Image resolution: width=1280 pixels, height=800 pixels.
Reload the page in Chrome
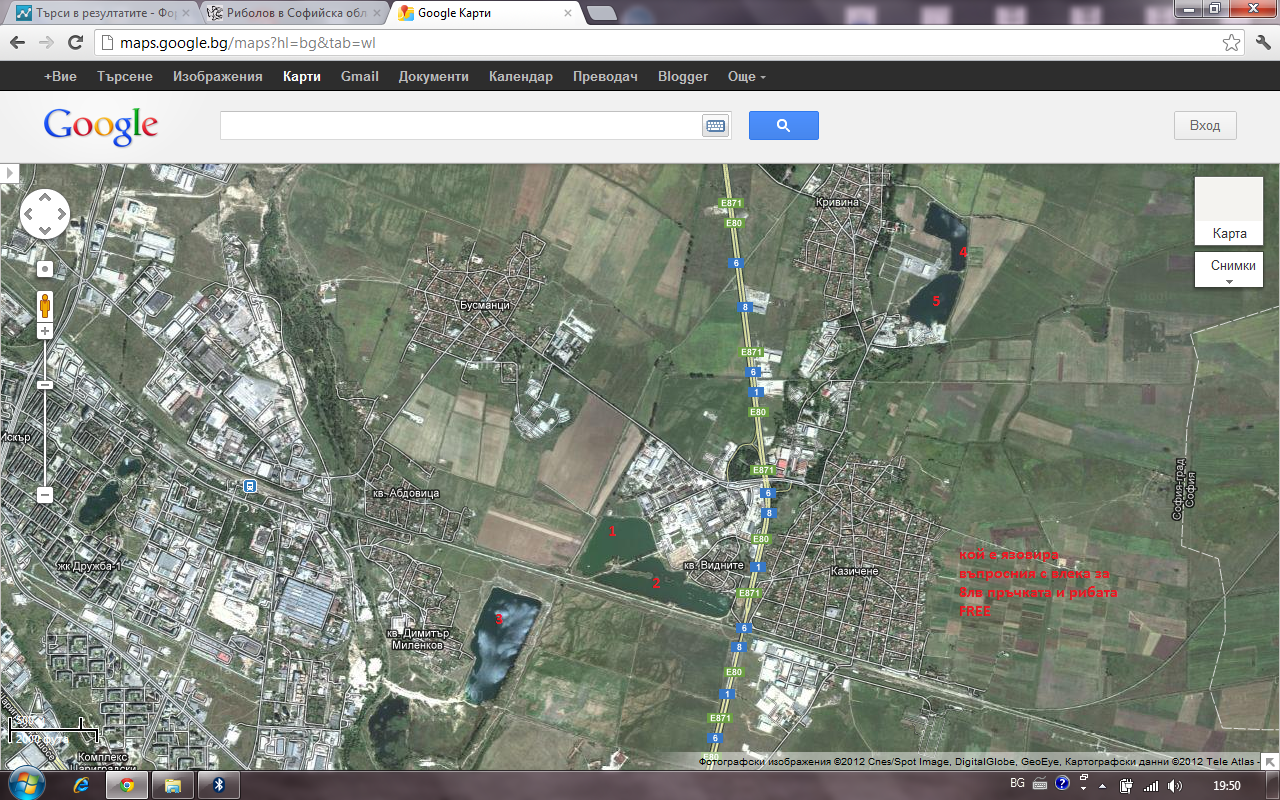(75, 43)
